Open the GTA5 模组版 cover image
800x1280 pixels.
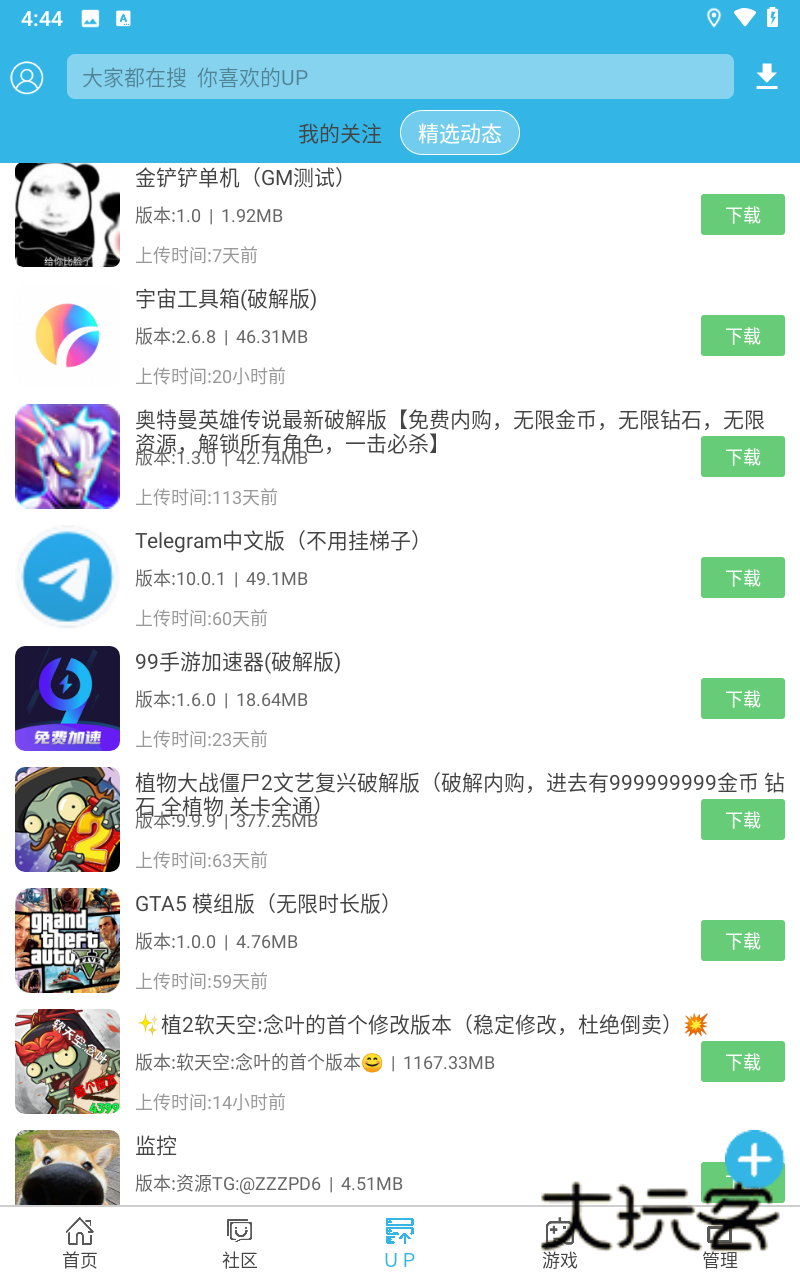[x=67, y=940]
